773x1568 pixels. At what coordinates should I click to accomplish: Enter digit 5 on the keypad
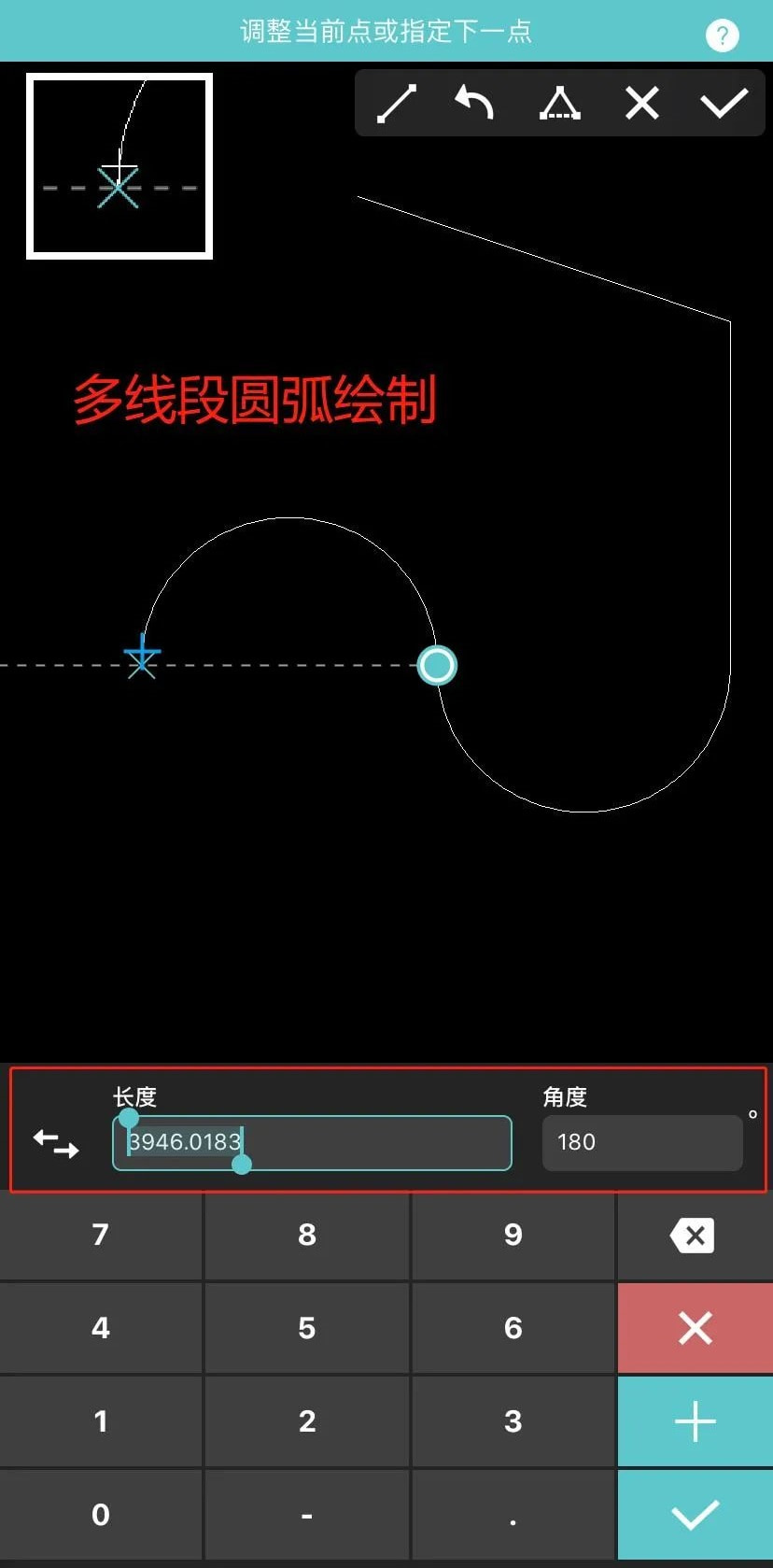coord(307,1327)
